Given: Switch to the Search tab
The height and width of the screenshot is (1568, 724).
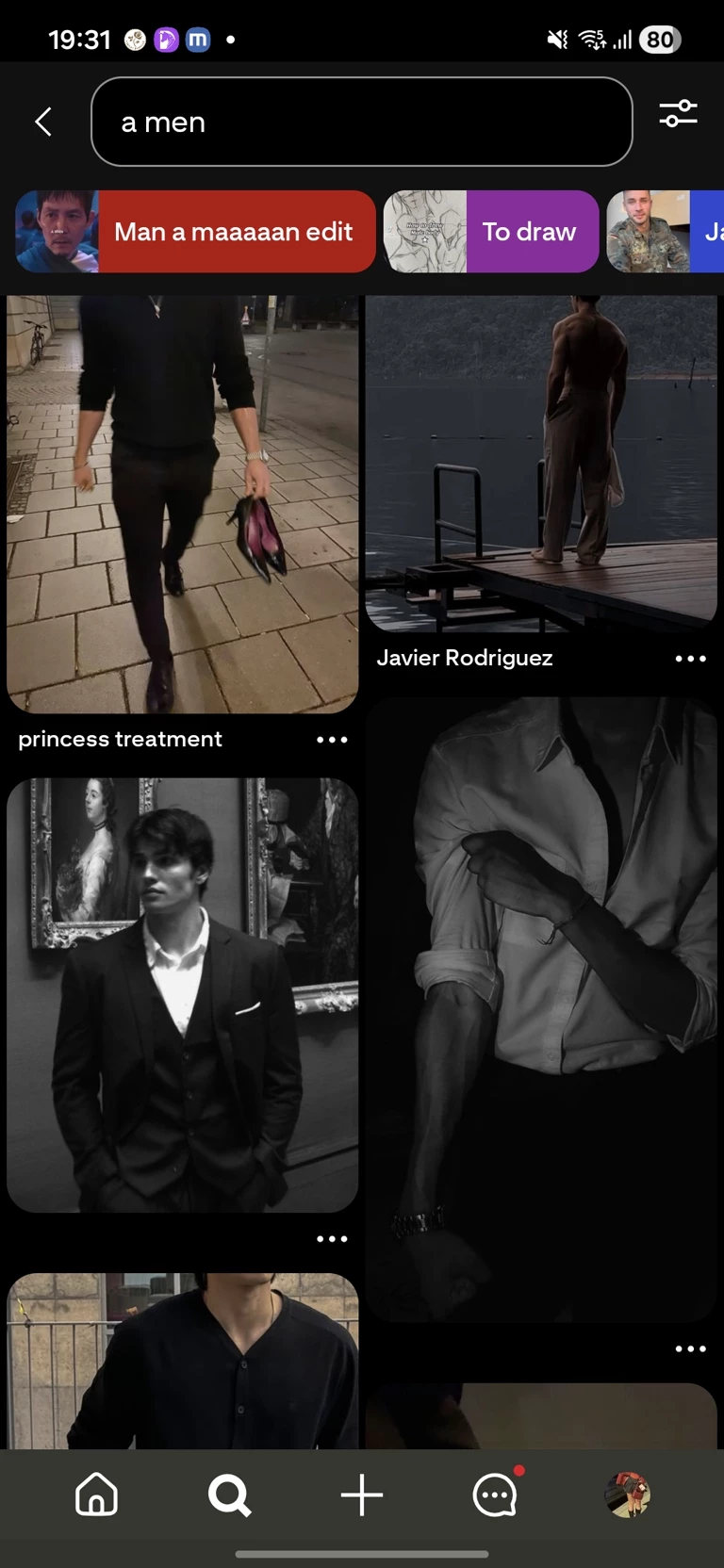Looking at the screenshot, I should [x=229, y=1494].
